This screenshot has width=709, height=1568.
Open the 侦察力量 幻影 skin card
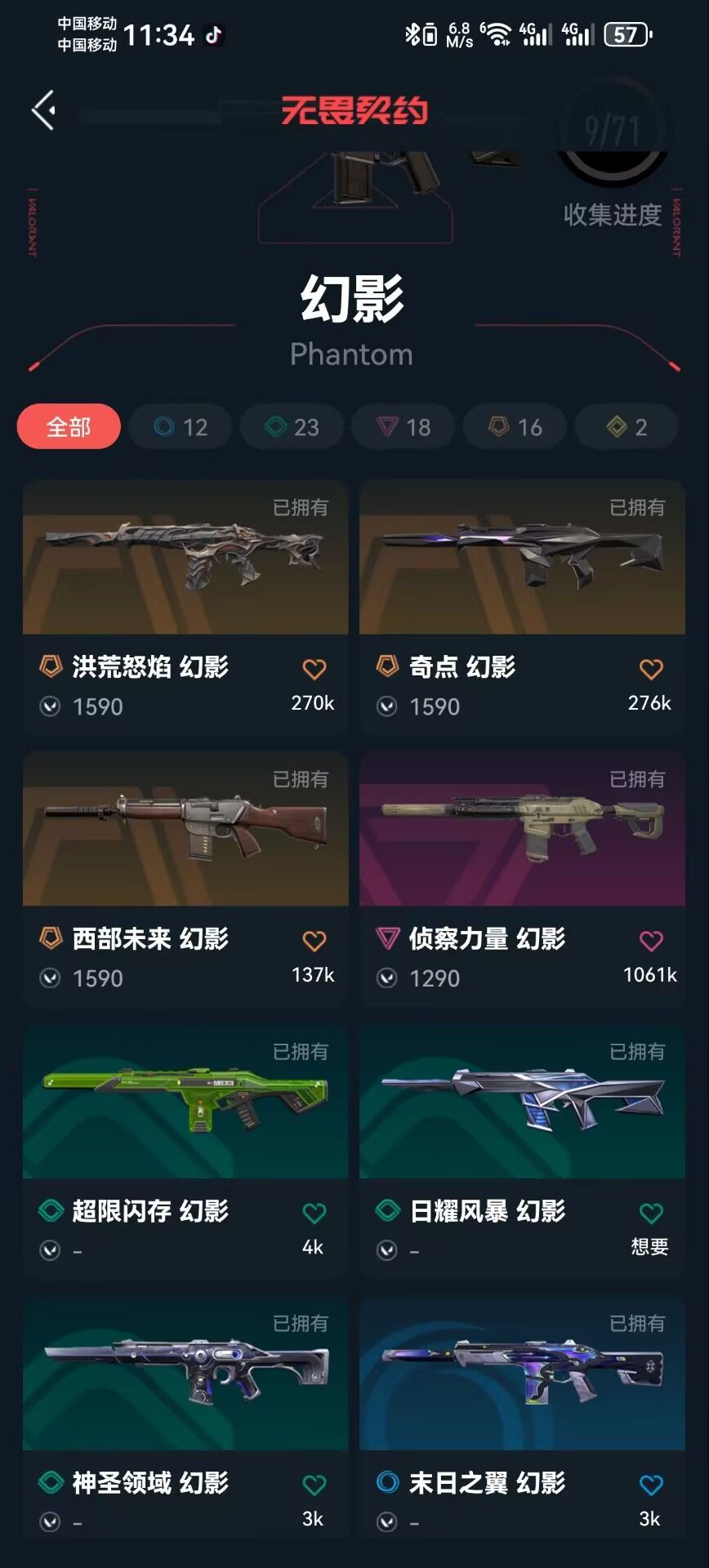(522, 879)
